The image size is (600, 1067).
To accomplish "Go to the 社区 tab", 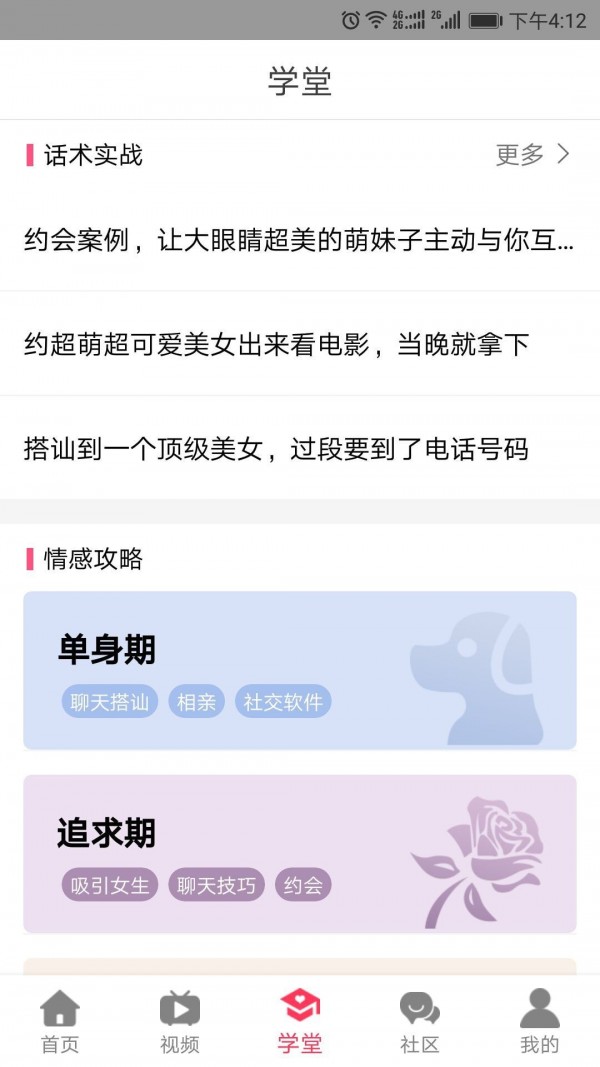I will click(x=420, y=1021).
